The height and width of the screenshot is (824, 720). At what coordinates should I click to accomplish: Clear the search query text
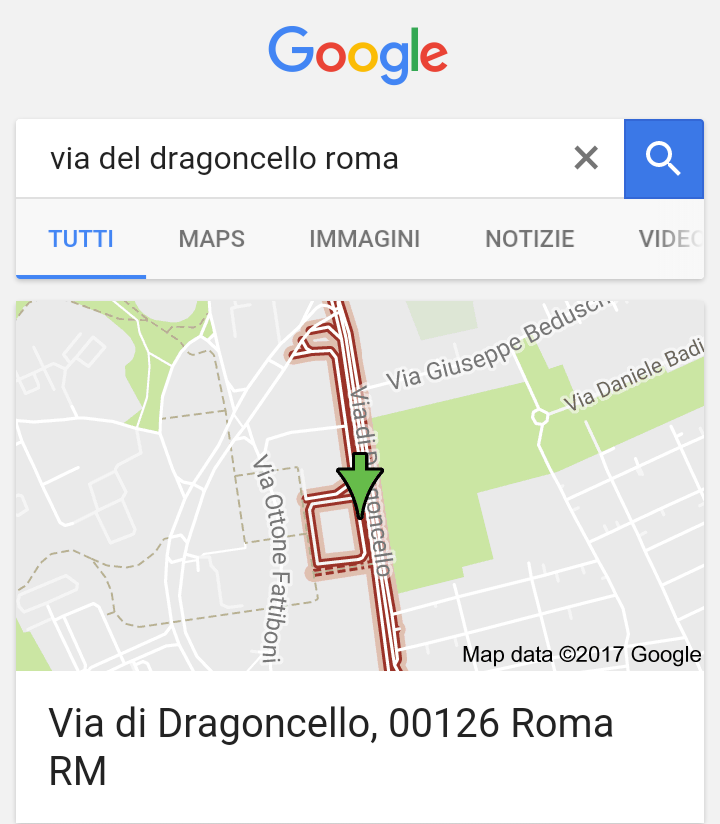[586, 158]
